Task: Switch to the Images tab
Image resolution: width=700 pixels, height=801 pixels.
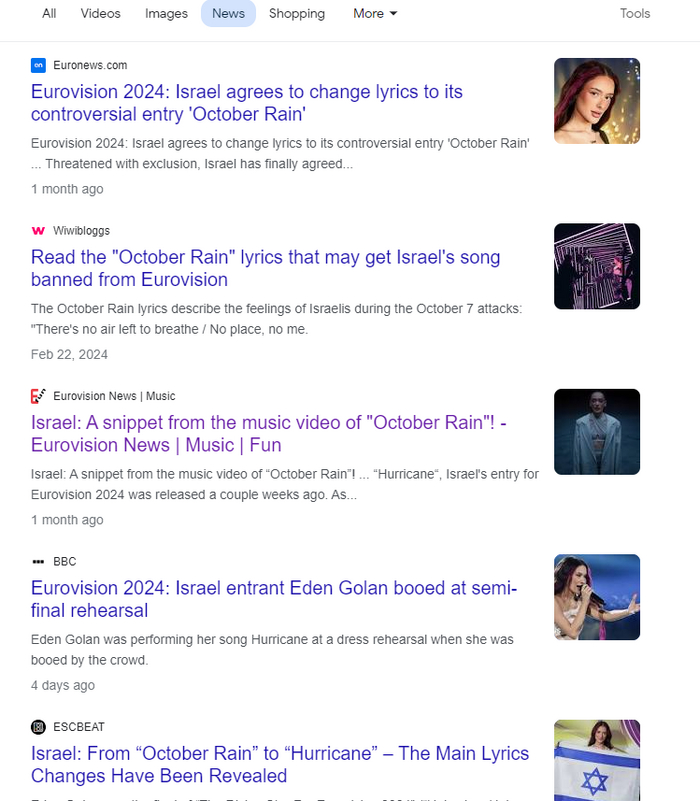Action: pyautogui.click(x=166, y=13)
